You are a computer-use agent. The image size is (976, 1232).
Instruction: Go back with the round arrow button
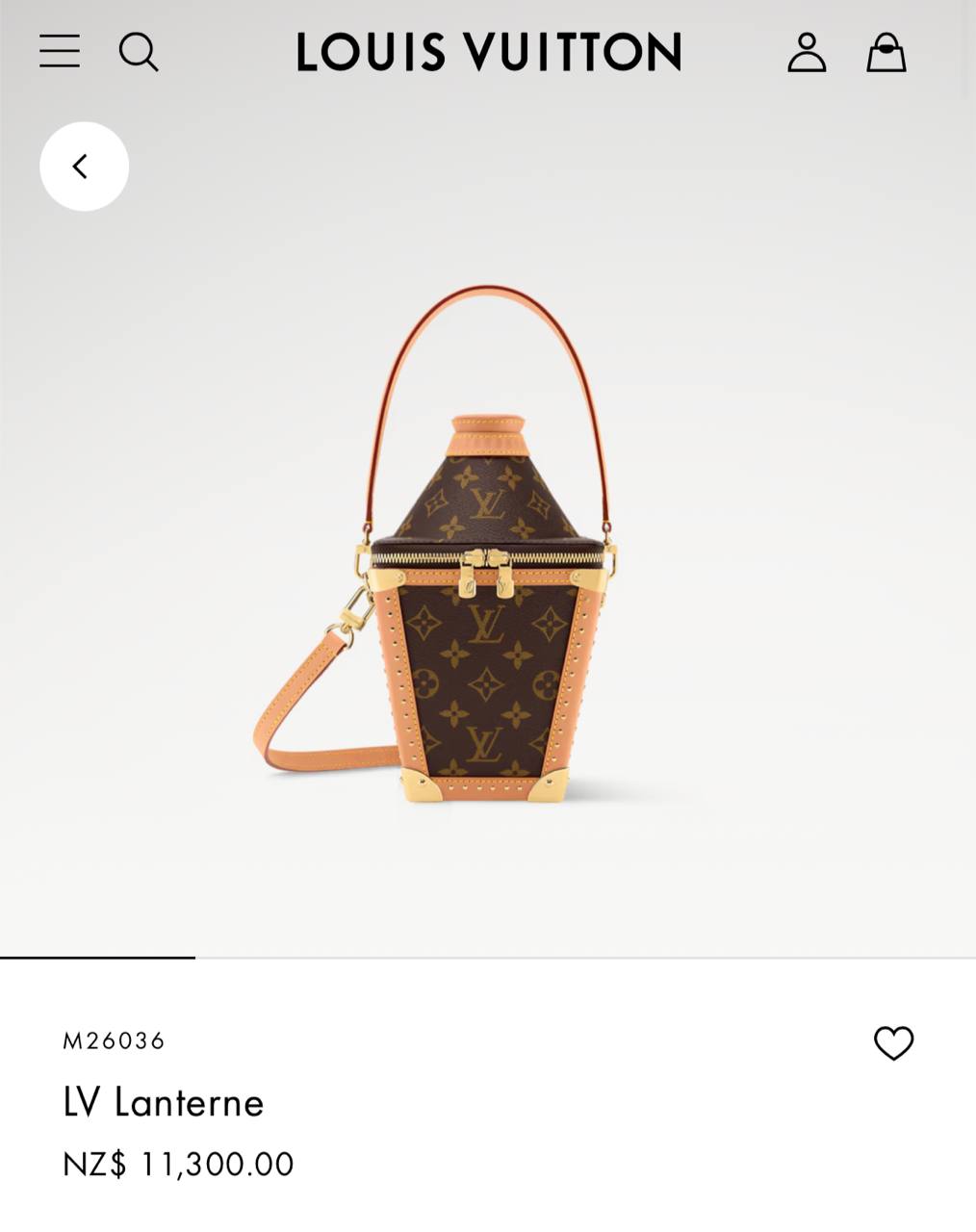pos(84,167)
